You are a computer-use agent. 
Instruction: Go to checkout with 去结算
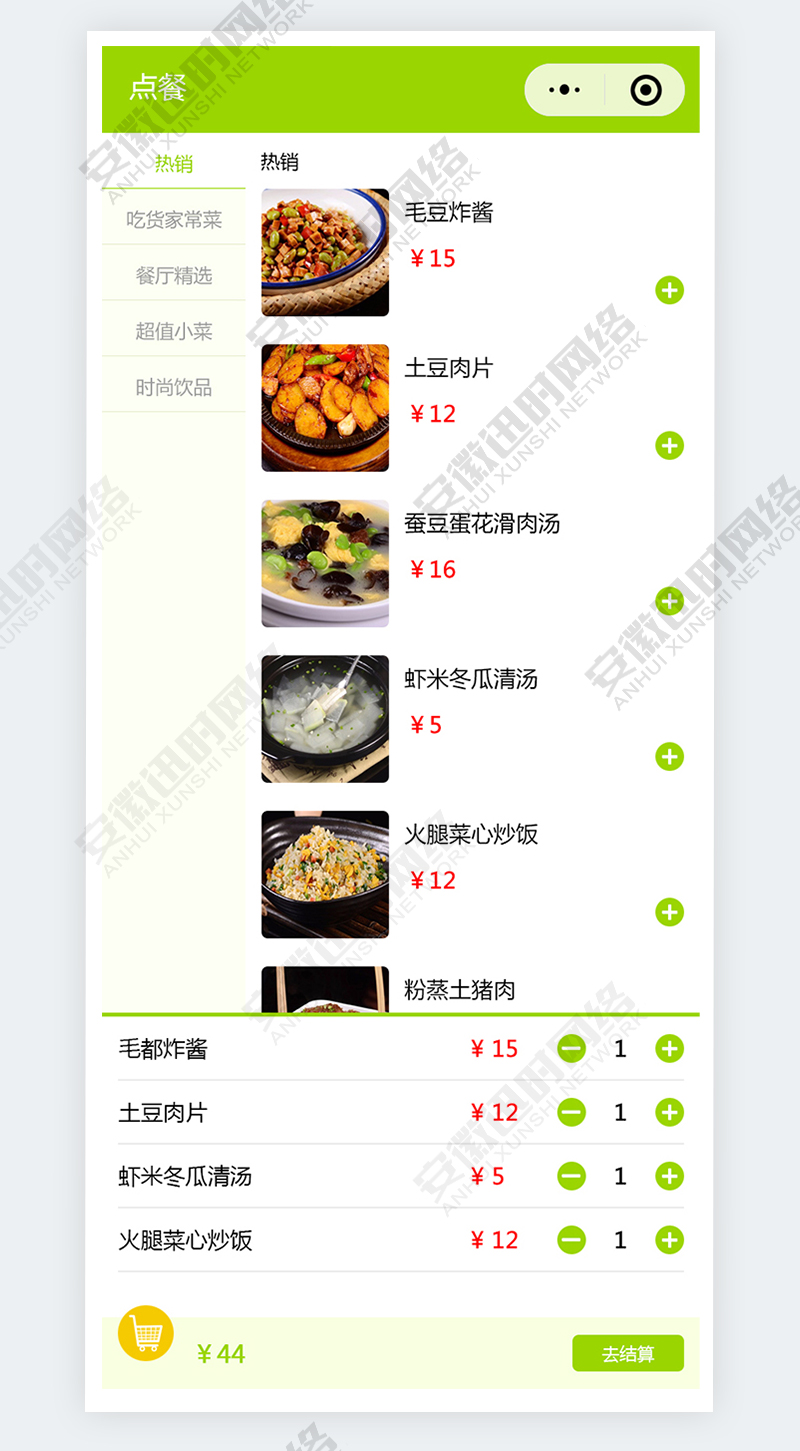click(x=627, y=1353)
